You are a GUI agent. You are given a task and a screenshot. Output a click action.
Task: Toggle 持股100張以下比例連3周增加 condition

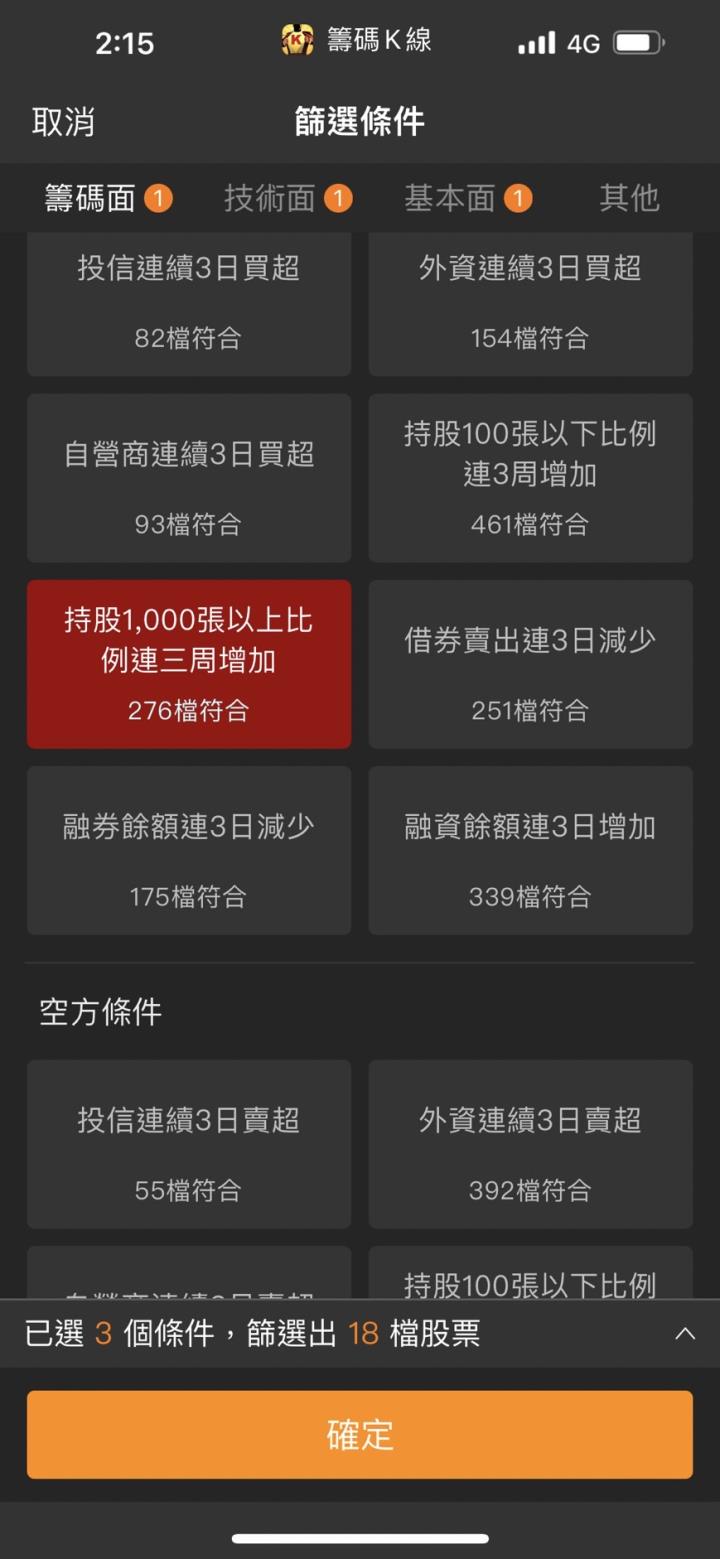(530, 478)
